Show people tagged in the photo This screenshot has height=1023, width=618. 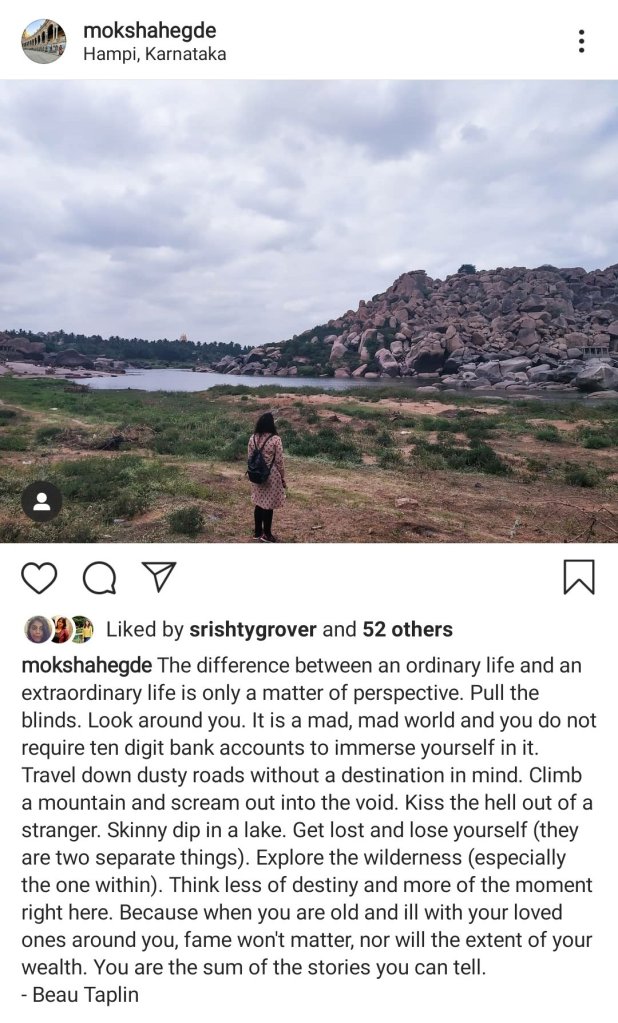[42, 502]
